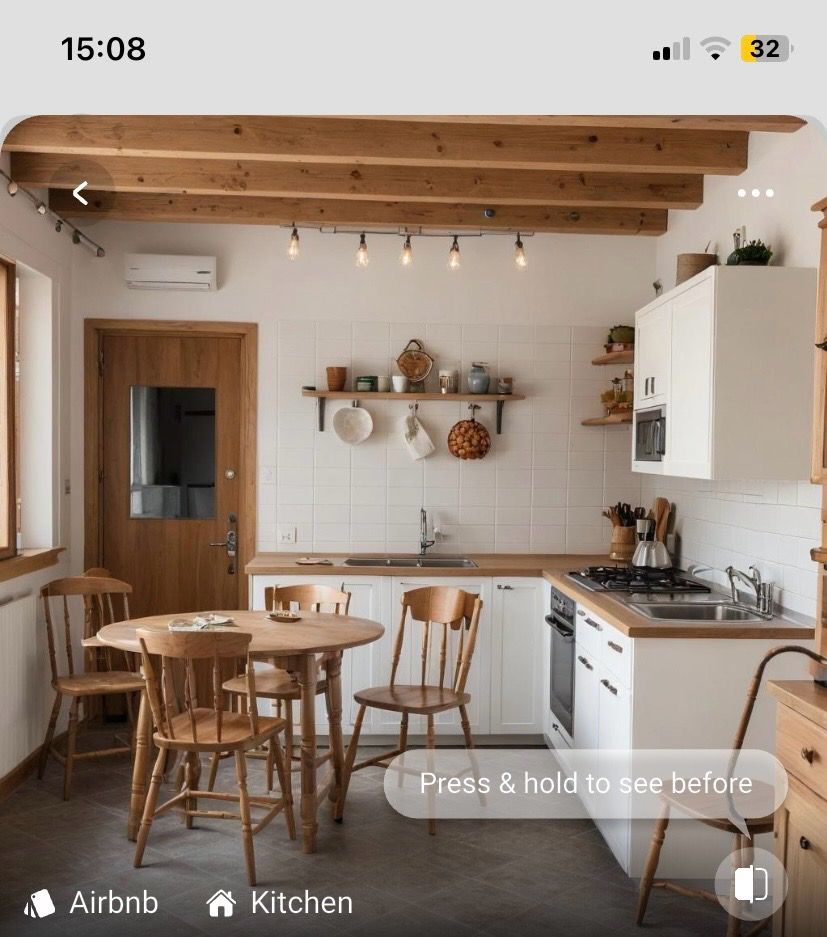The width and height of the screenshot is (827, 937).
Task: Change the Kitchen room type
Action: click(280, 903)
